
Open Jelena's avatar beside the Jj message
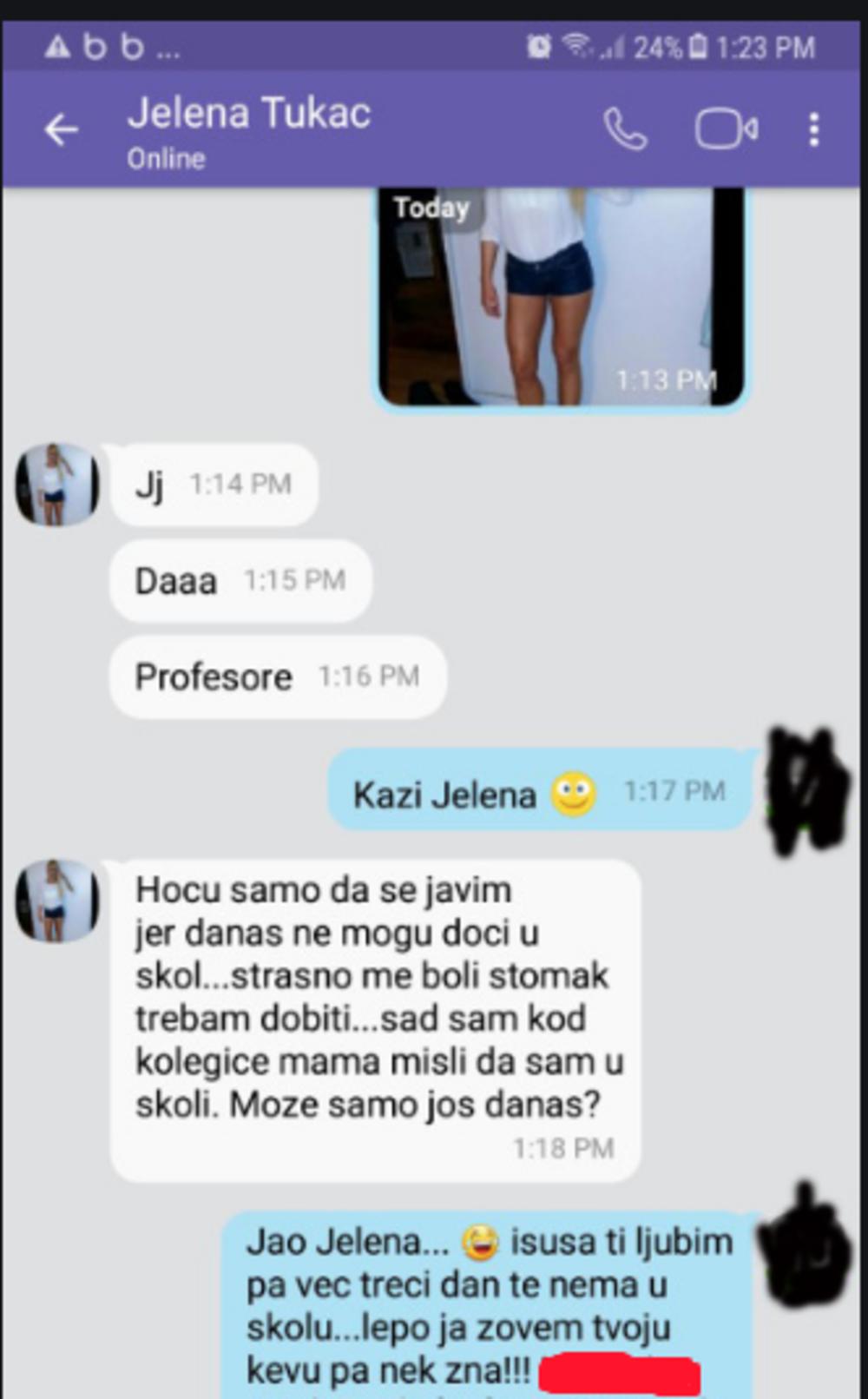point(56,485)
